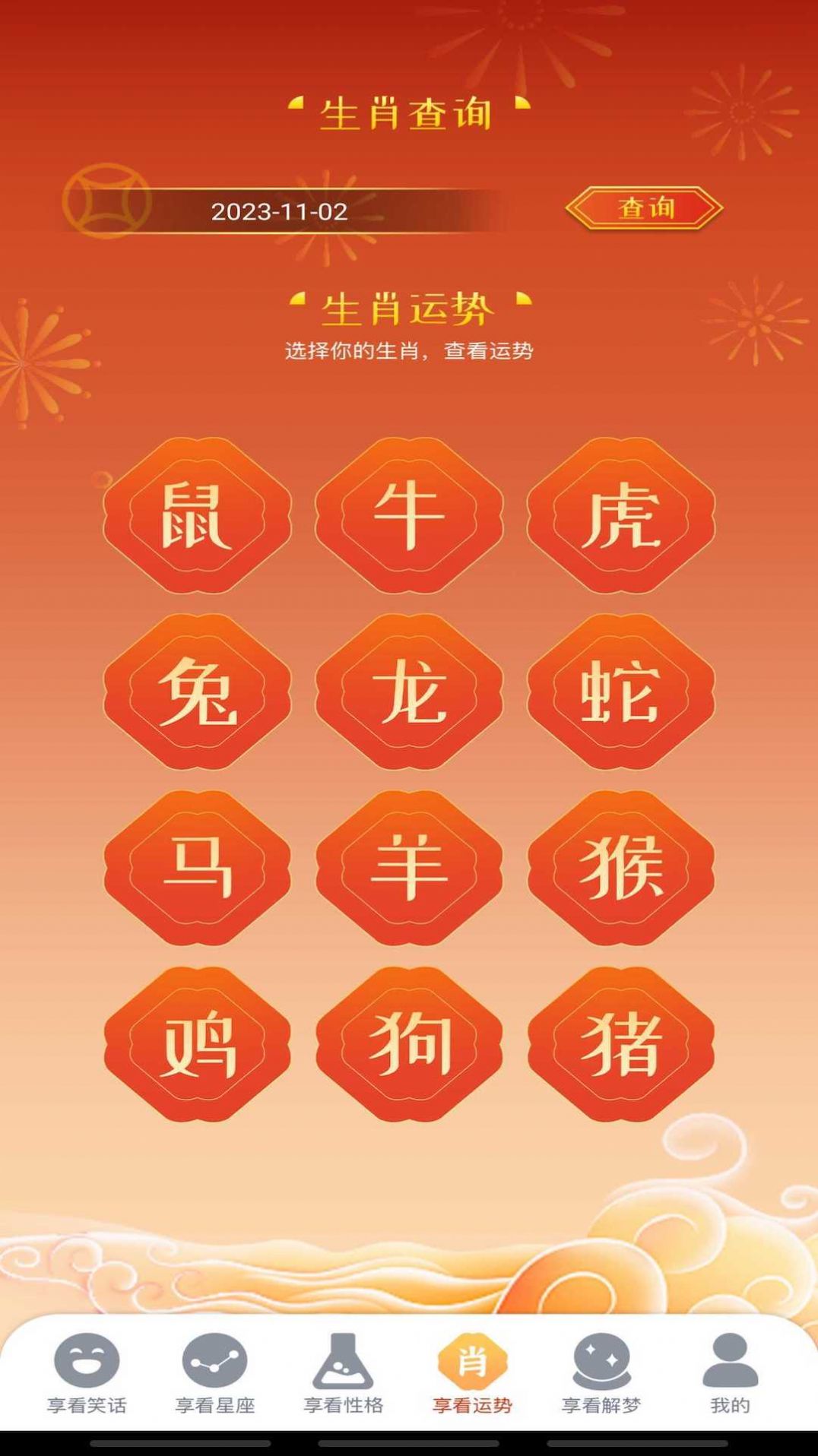View fortune for 虎 zodiac
818x1456 pixels.
point(621,516)
